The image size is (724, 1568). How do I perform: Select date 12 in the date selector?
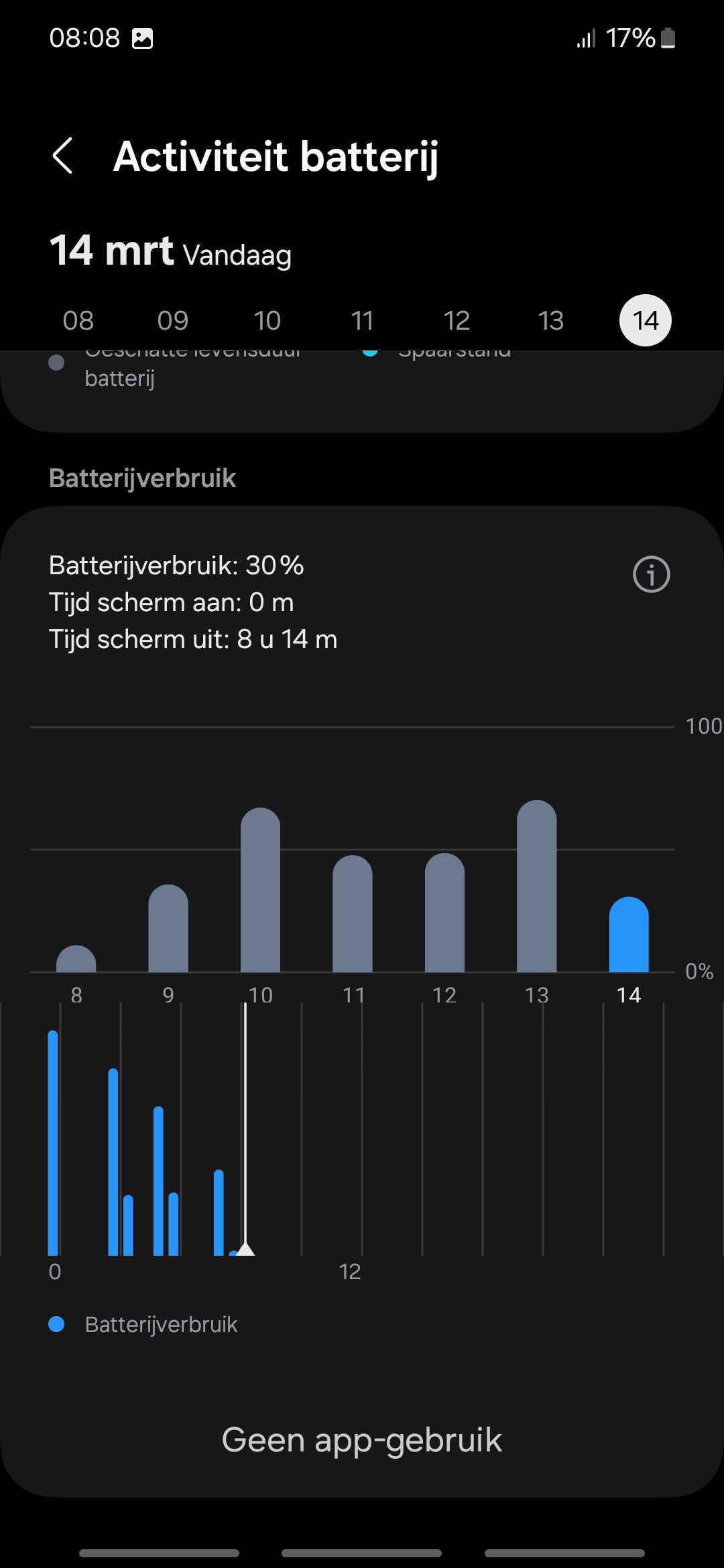click(x=457, y=320)
